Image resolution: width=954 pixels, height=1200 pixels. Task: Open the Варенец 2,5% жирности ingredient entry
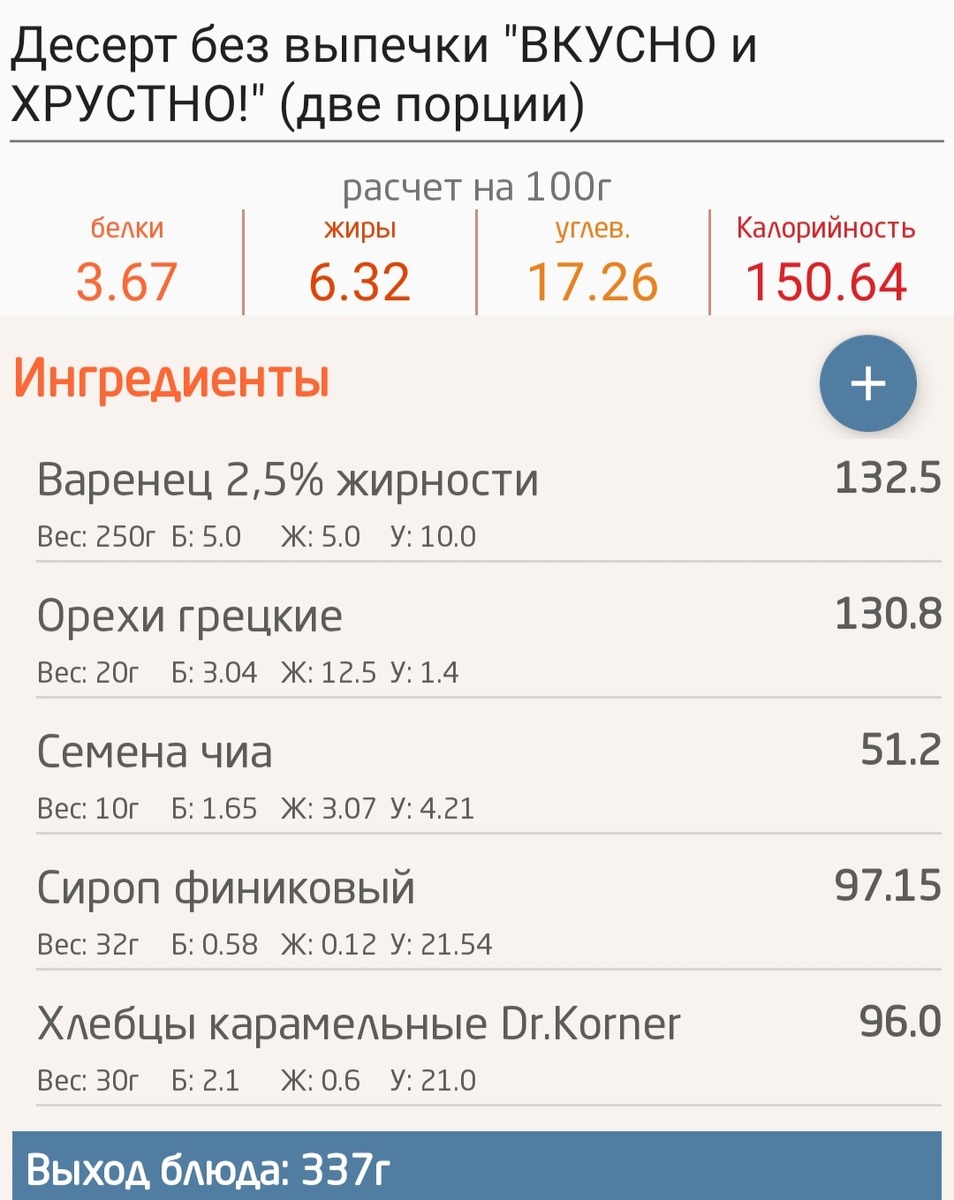286,480
